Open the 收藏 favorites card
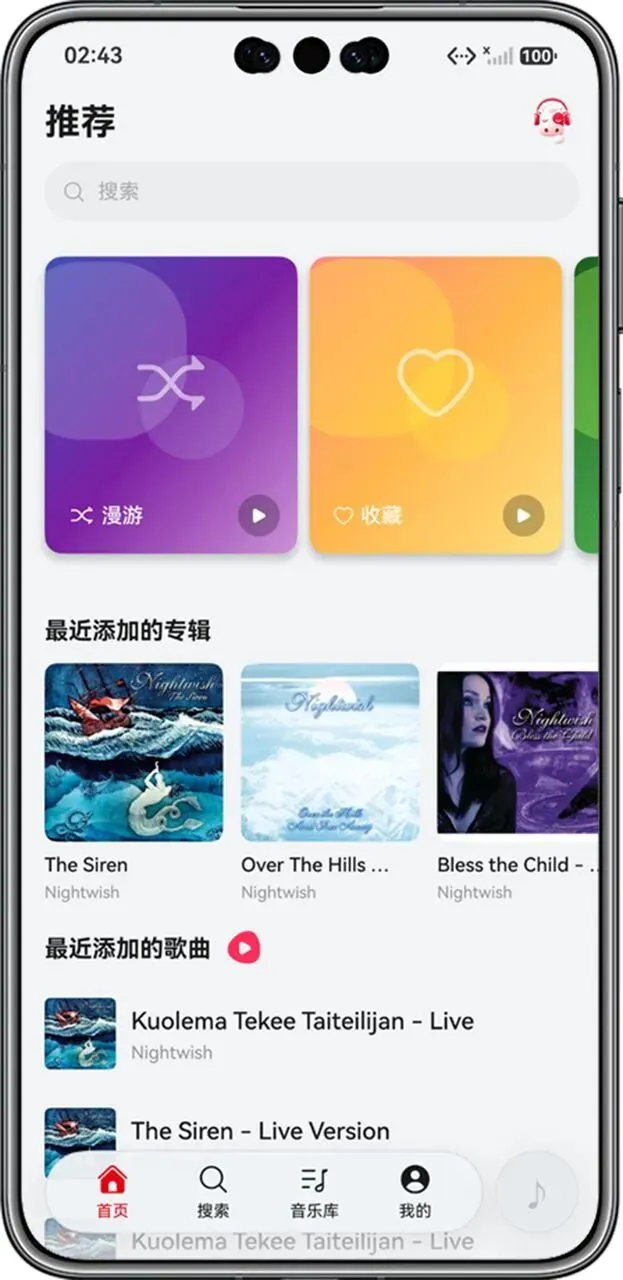623x1280 pixels. pyautogui.click(x=436, y=405)
